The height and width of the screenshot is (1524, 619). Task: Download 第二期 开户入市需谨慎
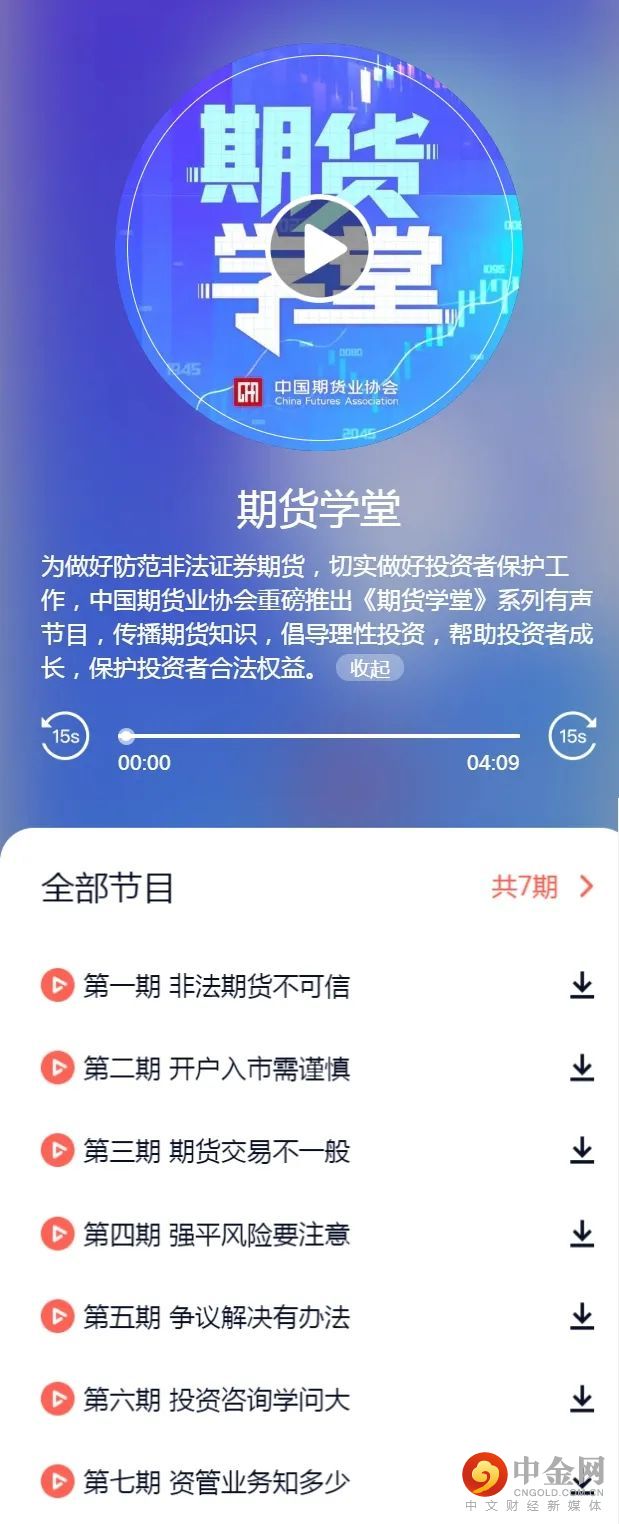click(x=582, y=1069)
